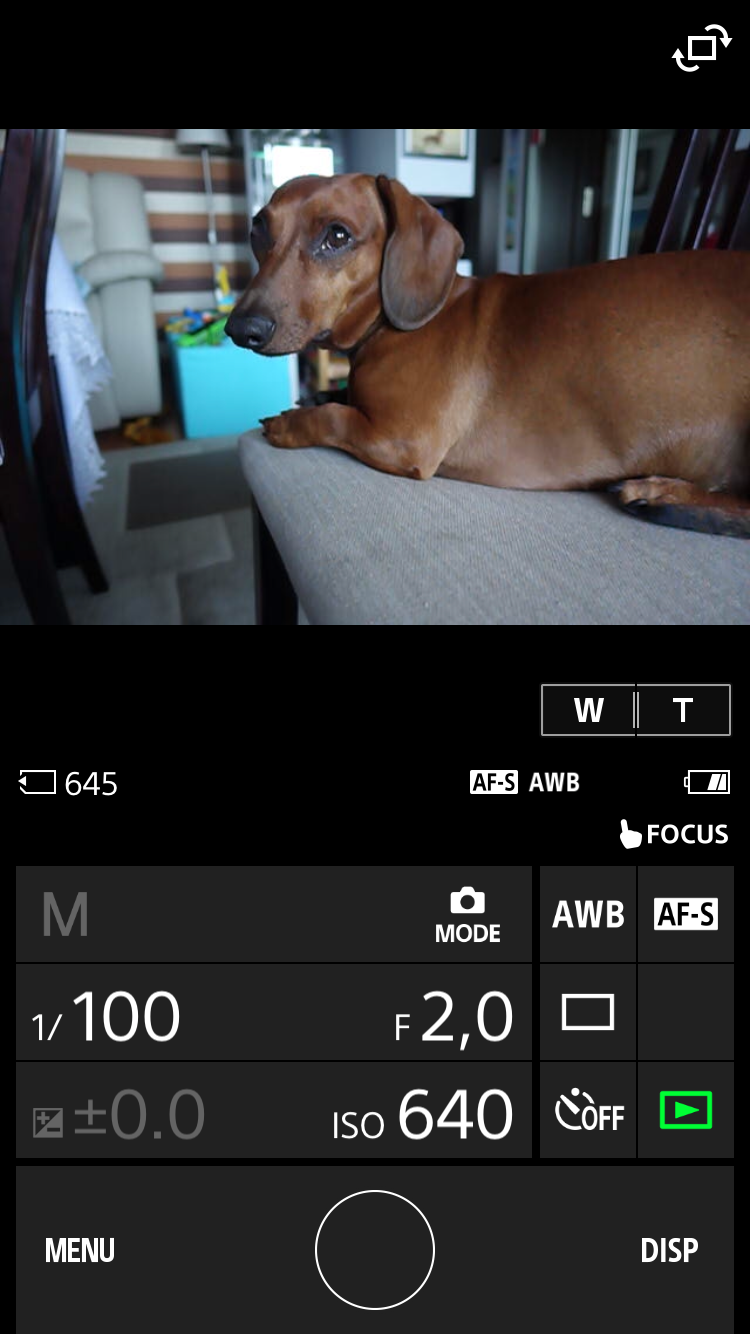
Task: Set the self-timer
Action: (588, 1112)
